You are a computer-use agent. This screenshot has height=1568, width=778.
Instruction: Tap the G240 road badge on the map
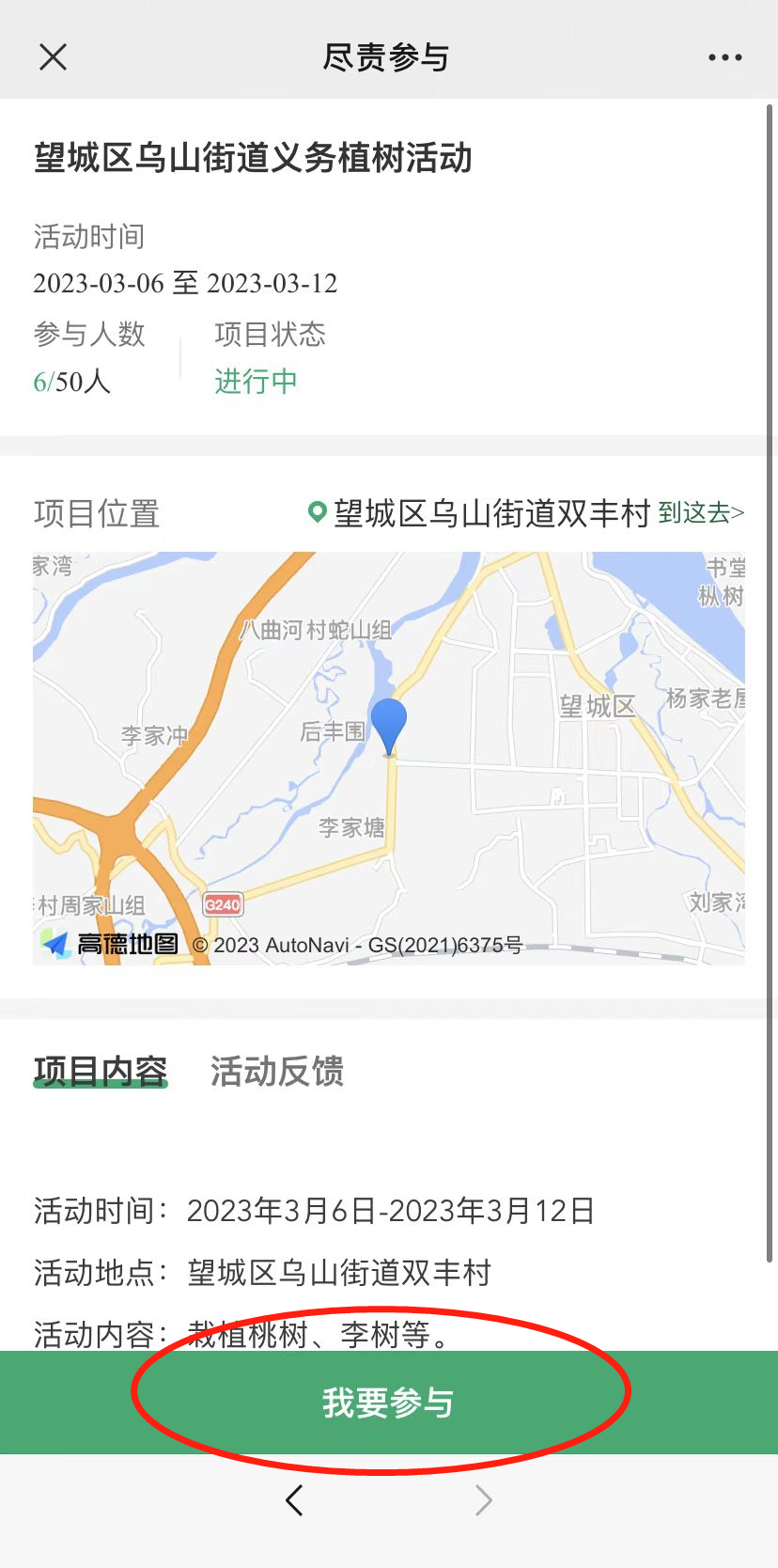pyautogui.click(x=222, y=904)
